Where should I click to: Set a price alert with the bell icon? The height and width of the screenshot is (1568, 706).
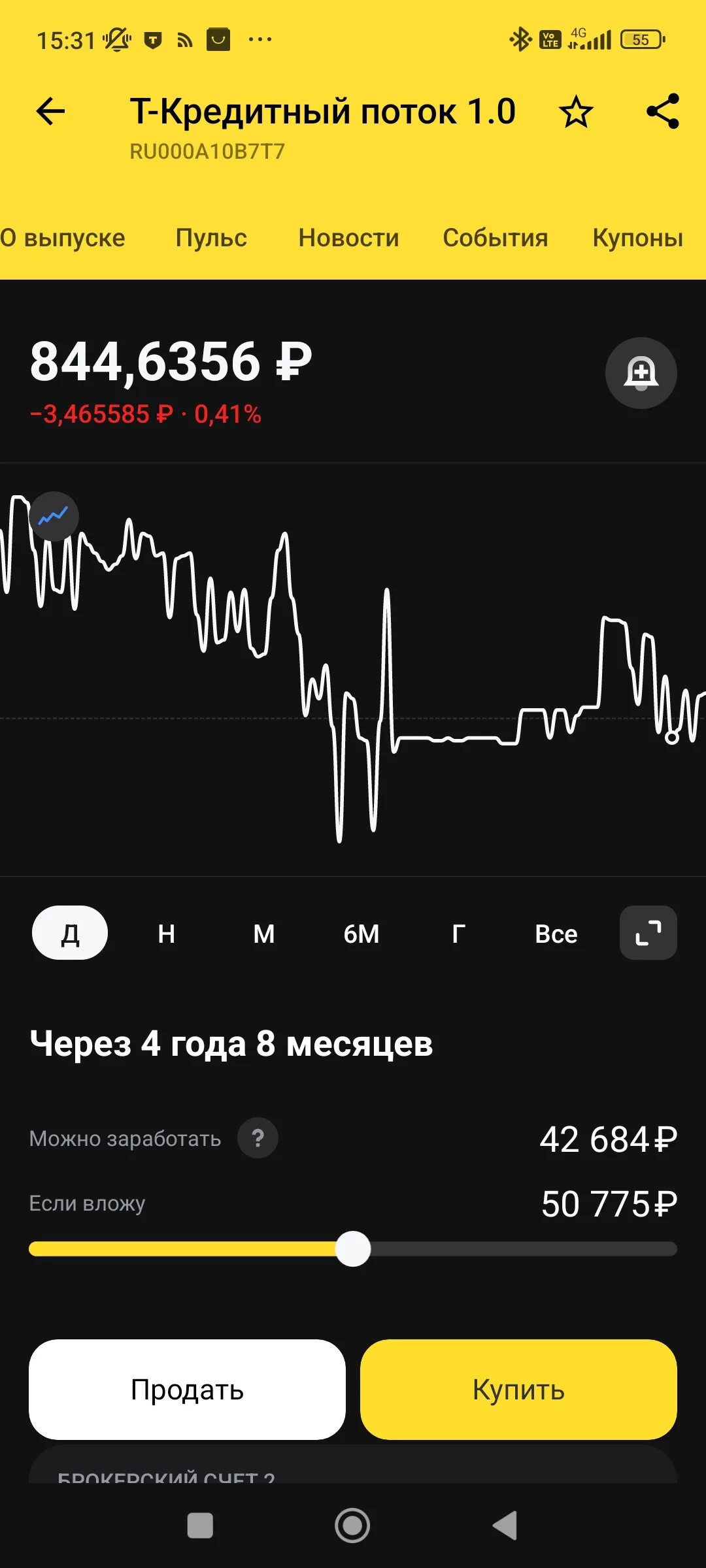tap(641, 373)
